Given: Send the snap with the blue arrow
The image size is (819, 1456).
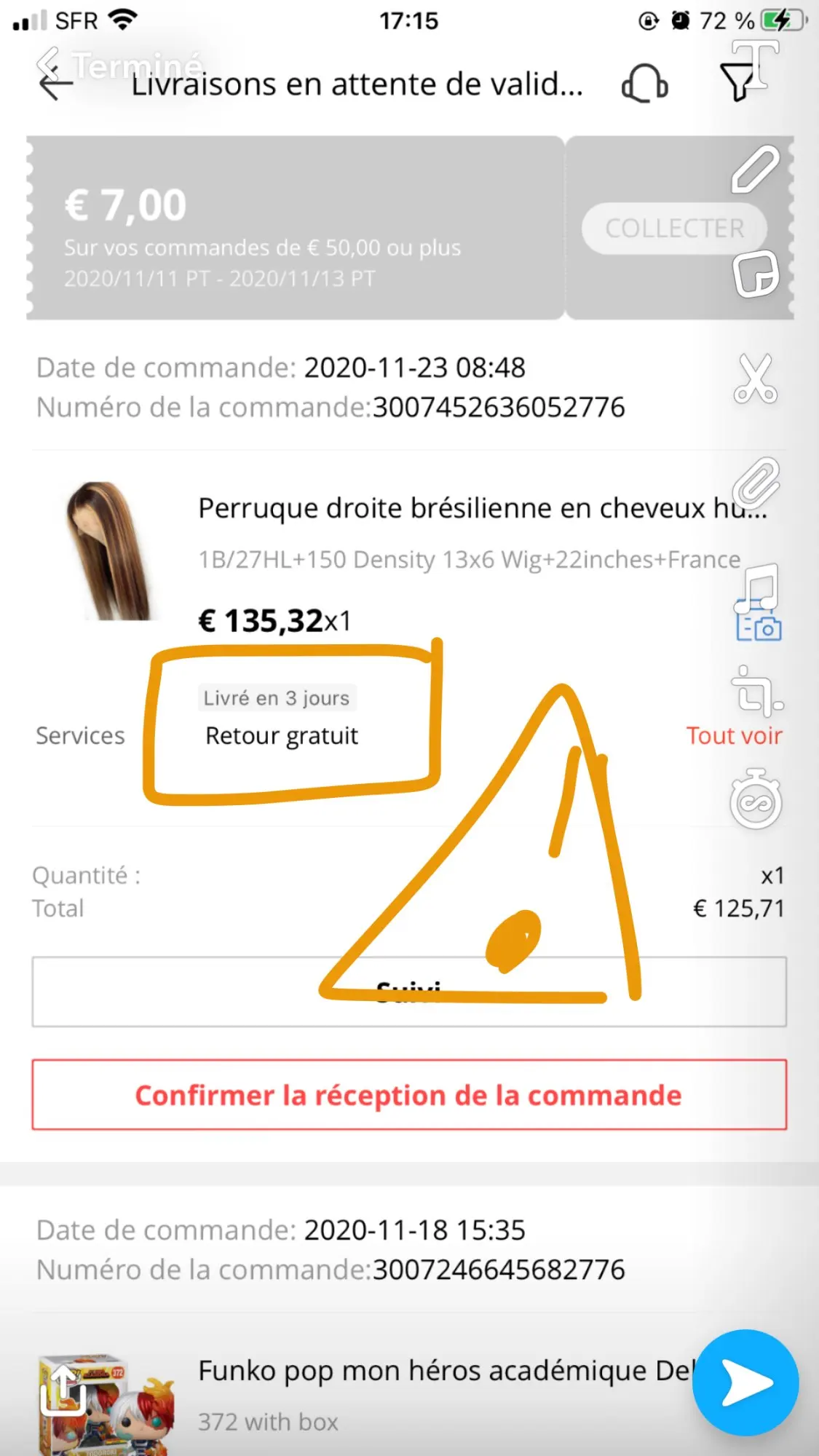Looking at the screenshot, I should click(x=745, y=1382).
